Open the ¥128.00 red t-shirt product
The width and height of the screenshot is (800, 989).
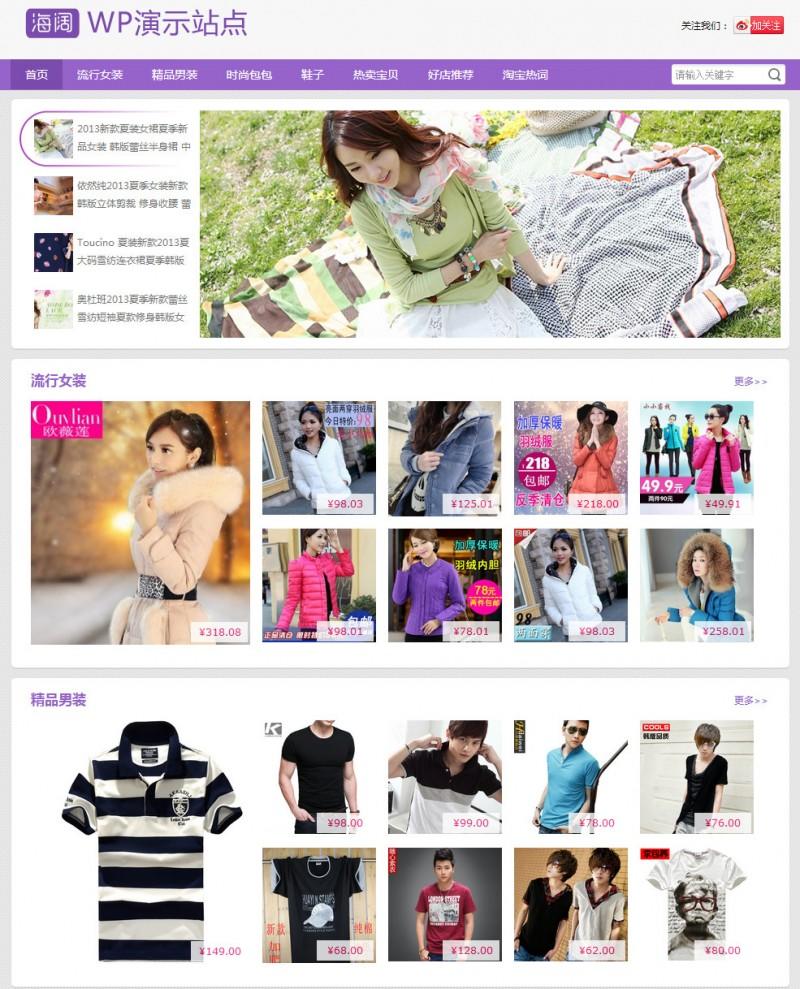[445, 904]
